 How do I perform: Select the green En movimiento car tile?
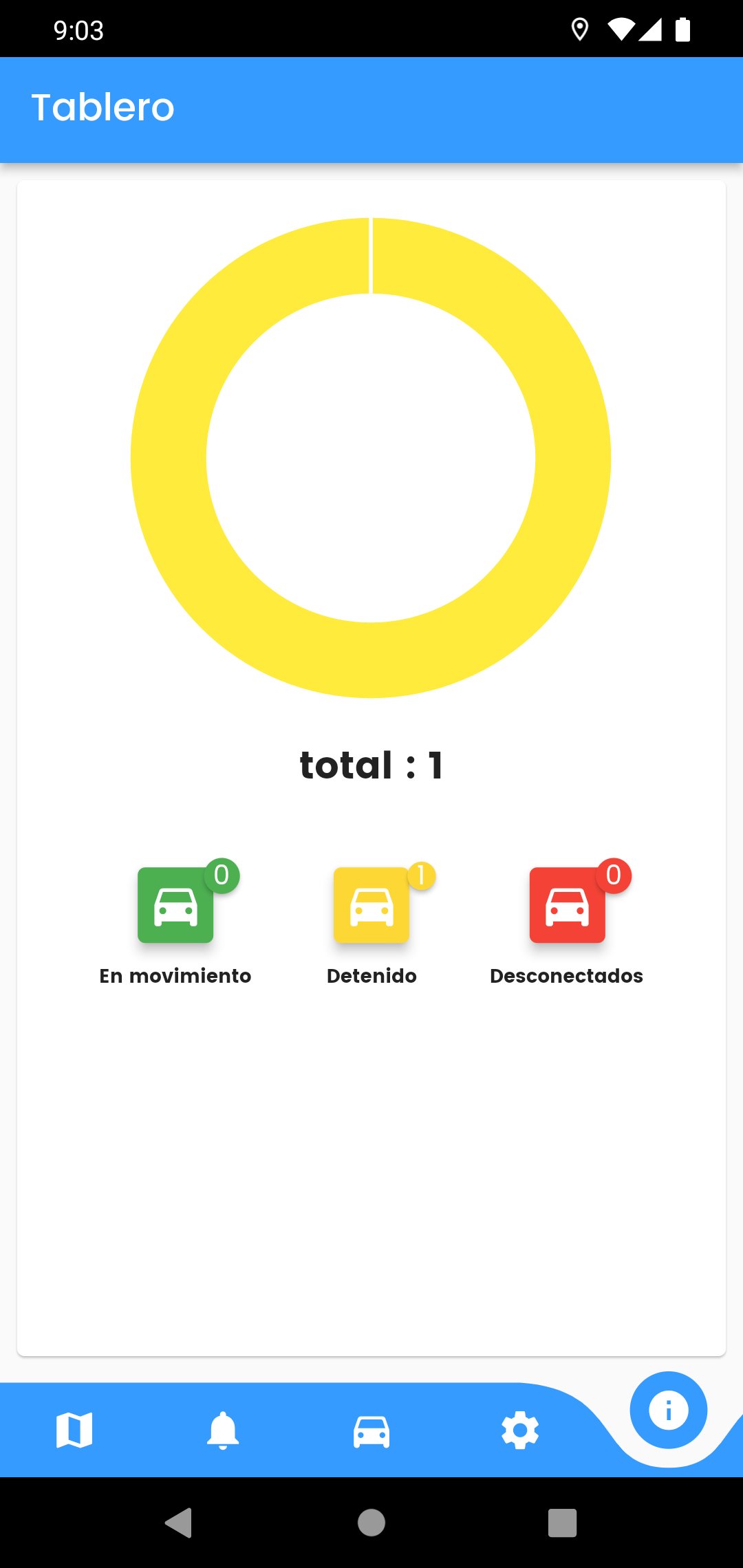(x=175, y=904)
